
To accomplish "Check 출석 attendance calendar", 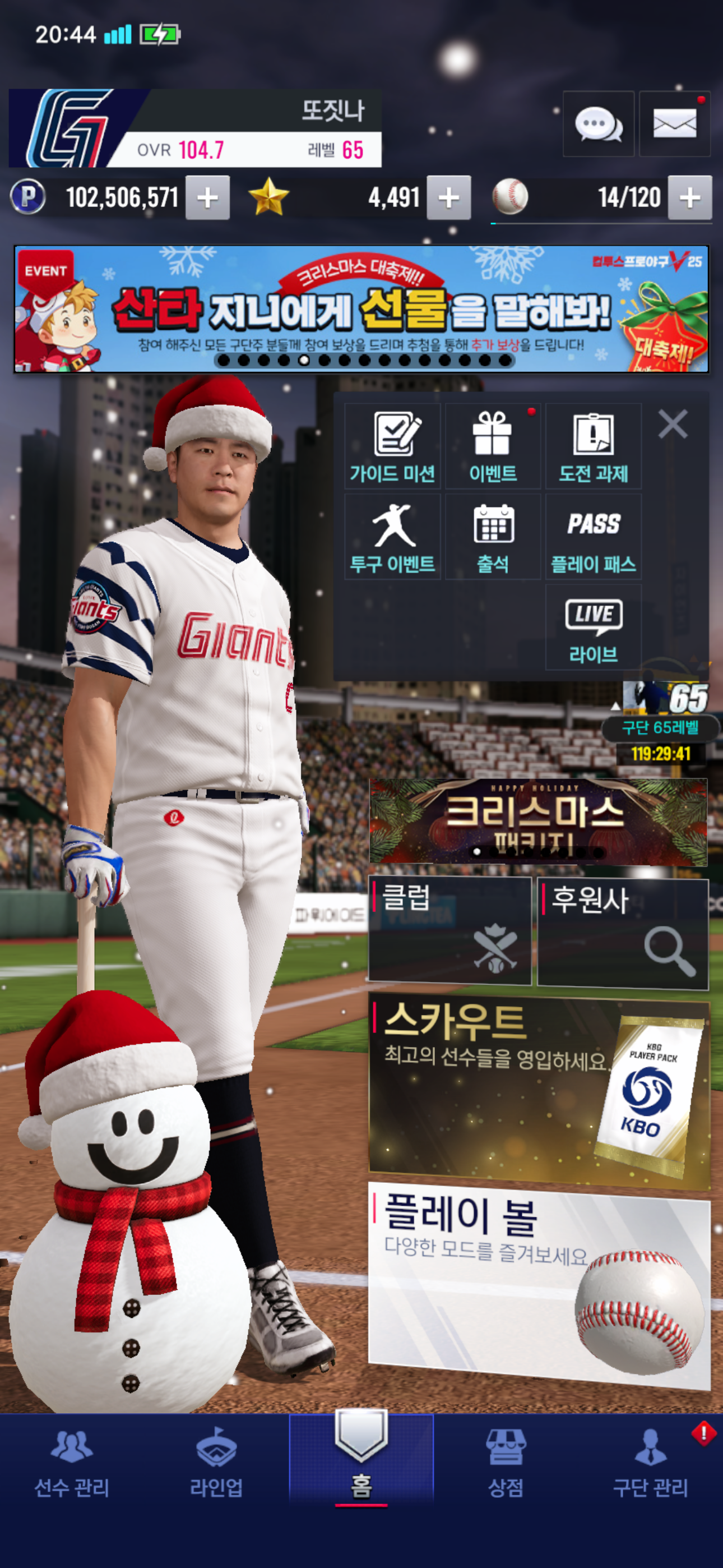I will (x=493, y=537).
